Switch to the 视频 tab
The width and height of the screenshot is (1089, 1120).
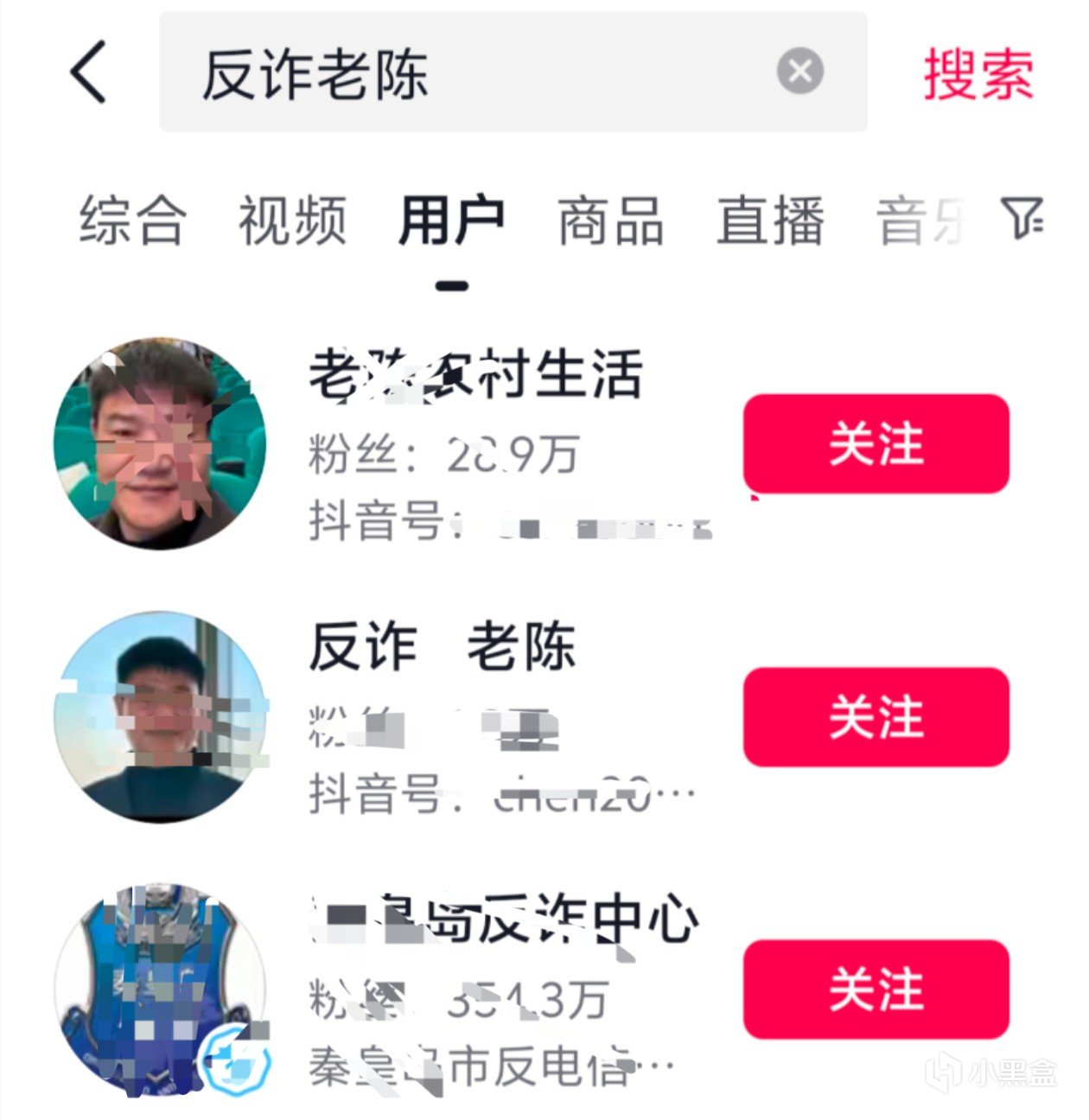(292, 221)
